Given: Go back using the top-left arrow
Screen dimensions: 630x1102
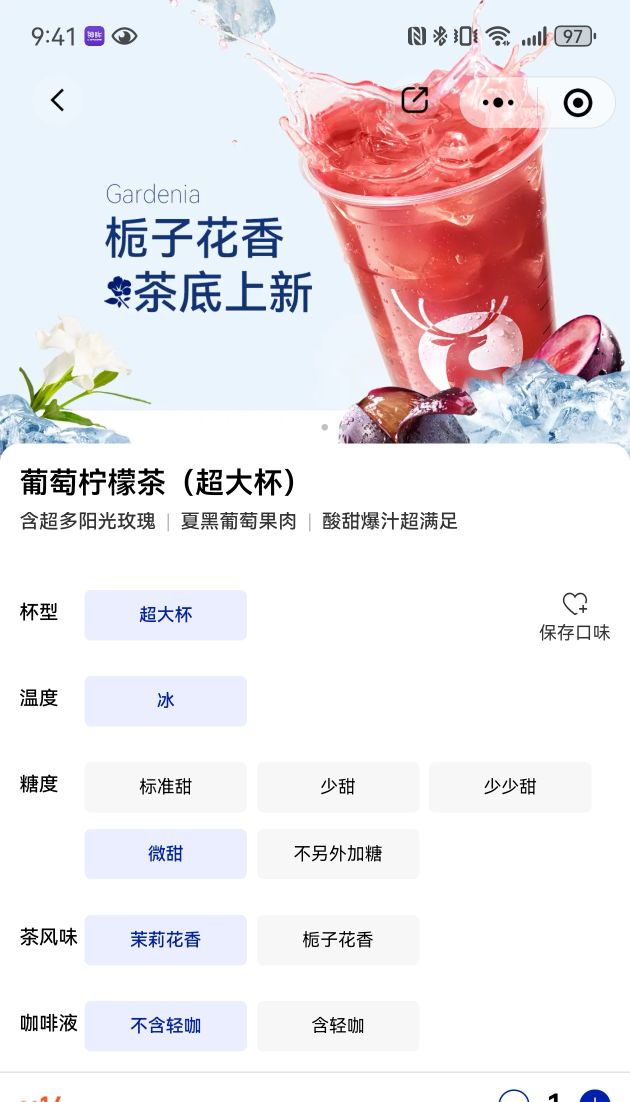Looking at the screenshot, I should (57, 100).
